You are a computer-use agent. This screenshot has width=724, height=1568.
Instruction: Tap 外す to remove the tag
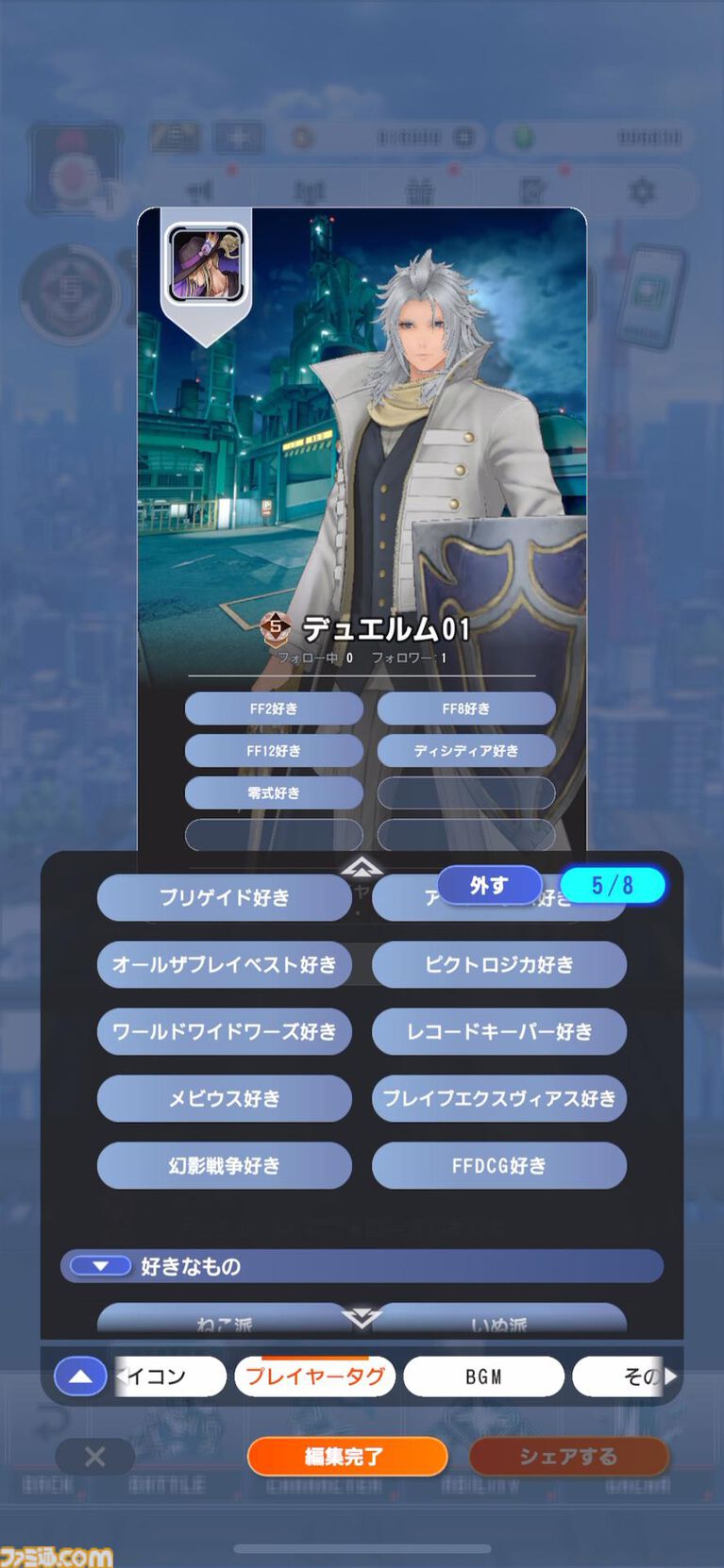pos(488,885)
